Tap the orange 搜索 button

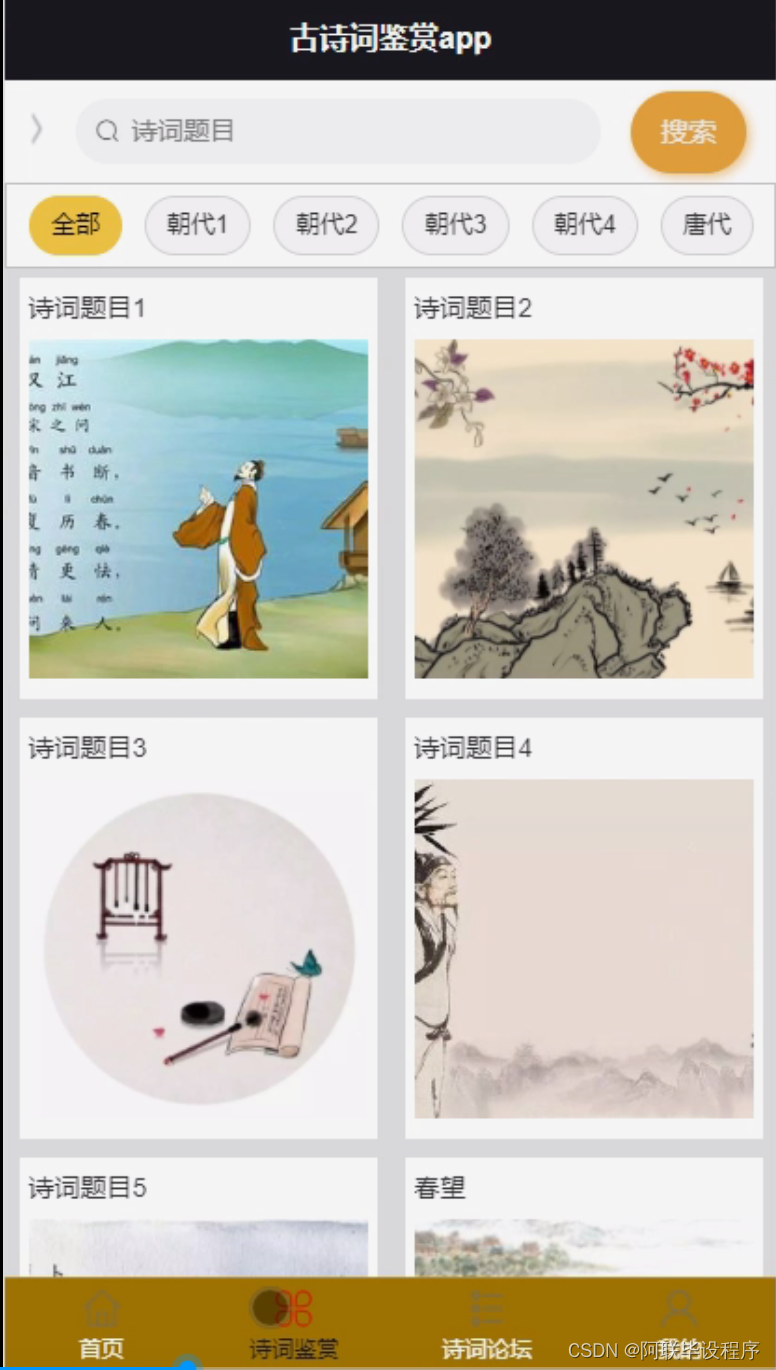(688, 132)
